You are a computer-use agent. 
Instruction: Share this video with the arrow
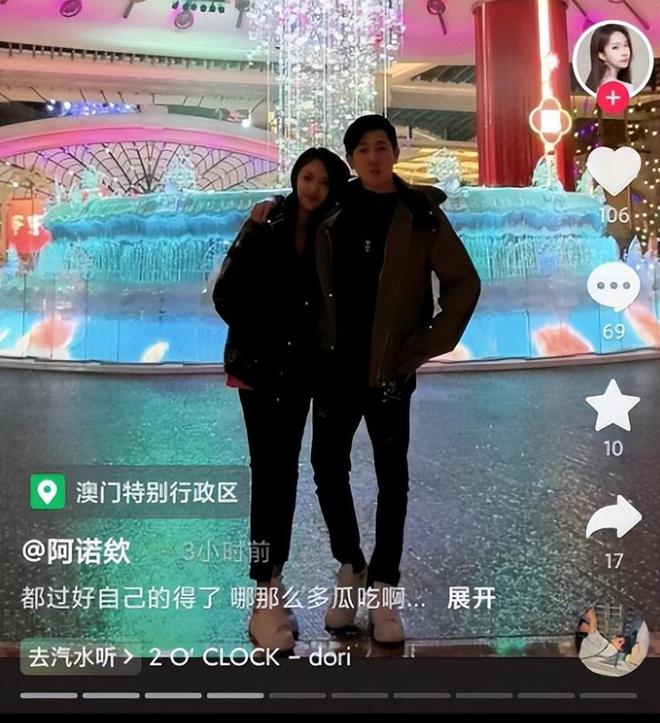pyautogui.click(x=612, y=519)
